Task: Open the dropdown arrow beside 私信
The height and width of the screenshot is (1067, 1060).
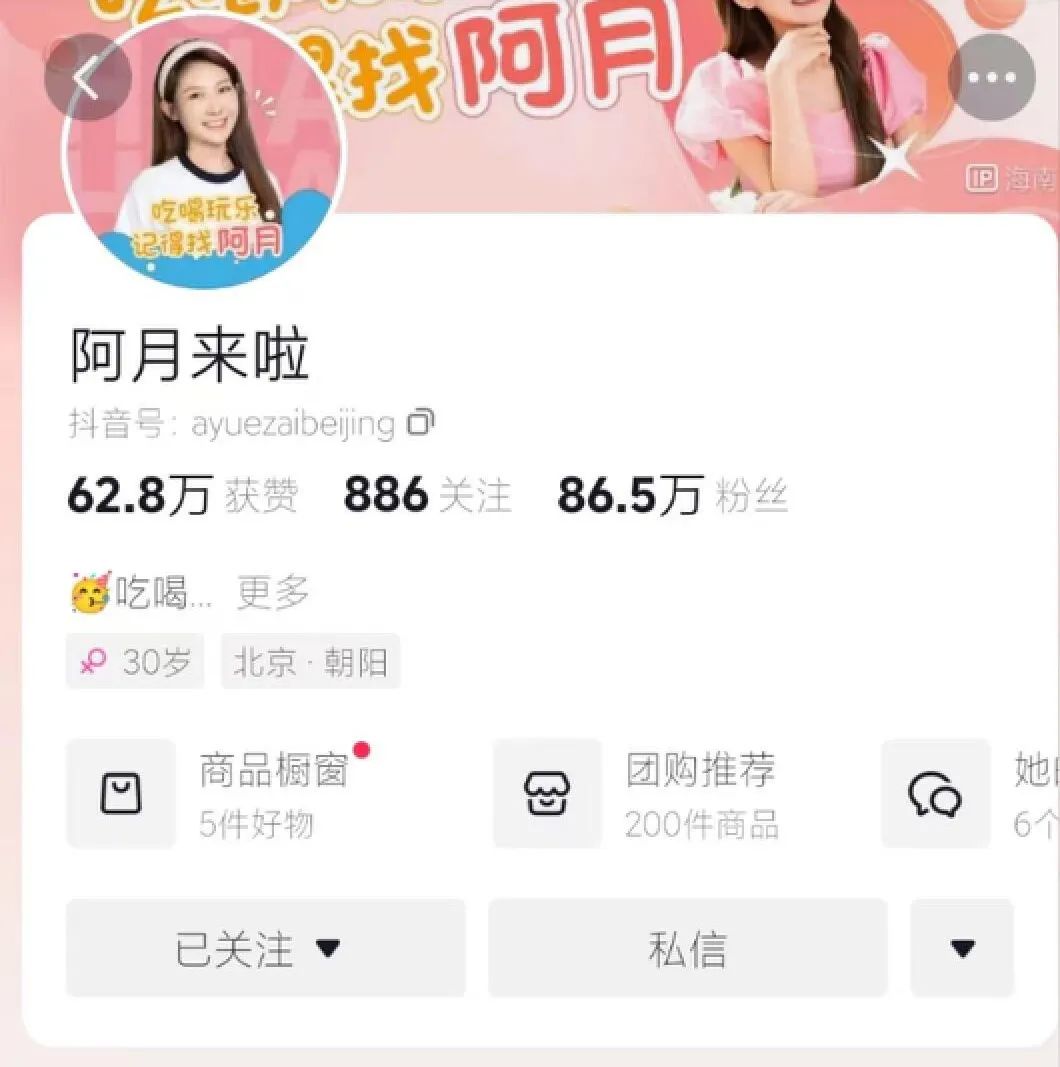Action: pos(962,948)
